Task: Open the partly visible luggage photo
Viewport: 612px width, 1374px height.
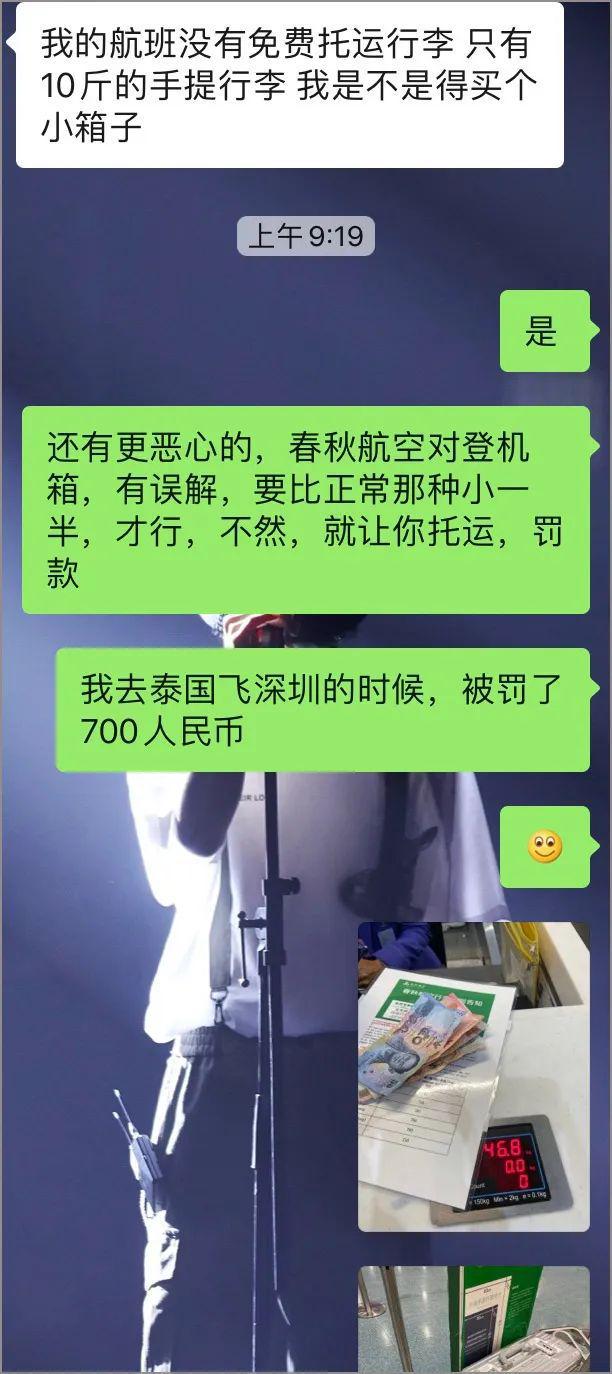Action: pyautogui.click(x=474, y=1318)
